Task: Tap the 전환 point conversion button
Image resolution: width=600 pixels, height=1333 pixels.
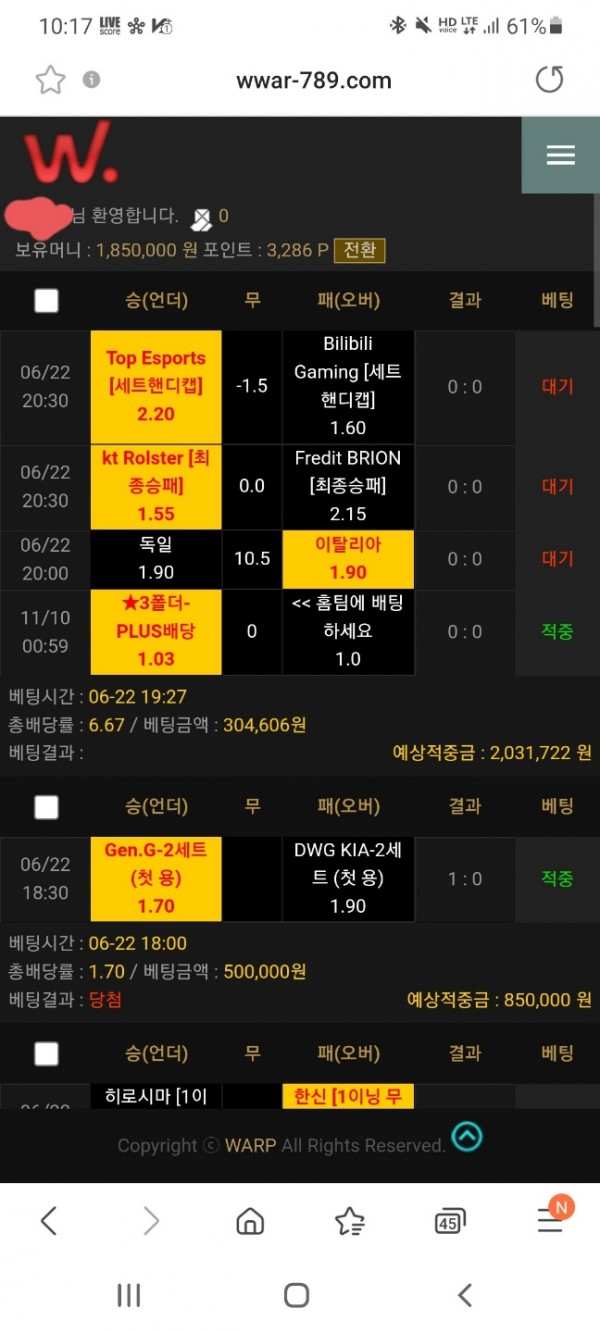Action: (x=360, y=250)
